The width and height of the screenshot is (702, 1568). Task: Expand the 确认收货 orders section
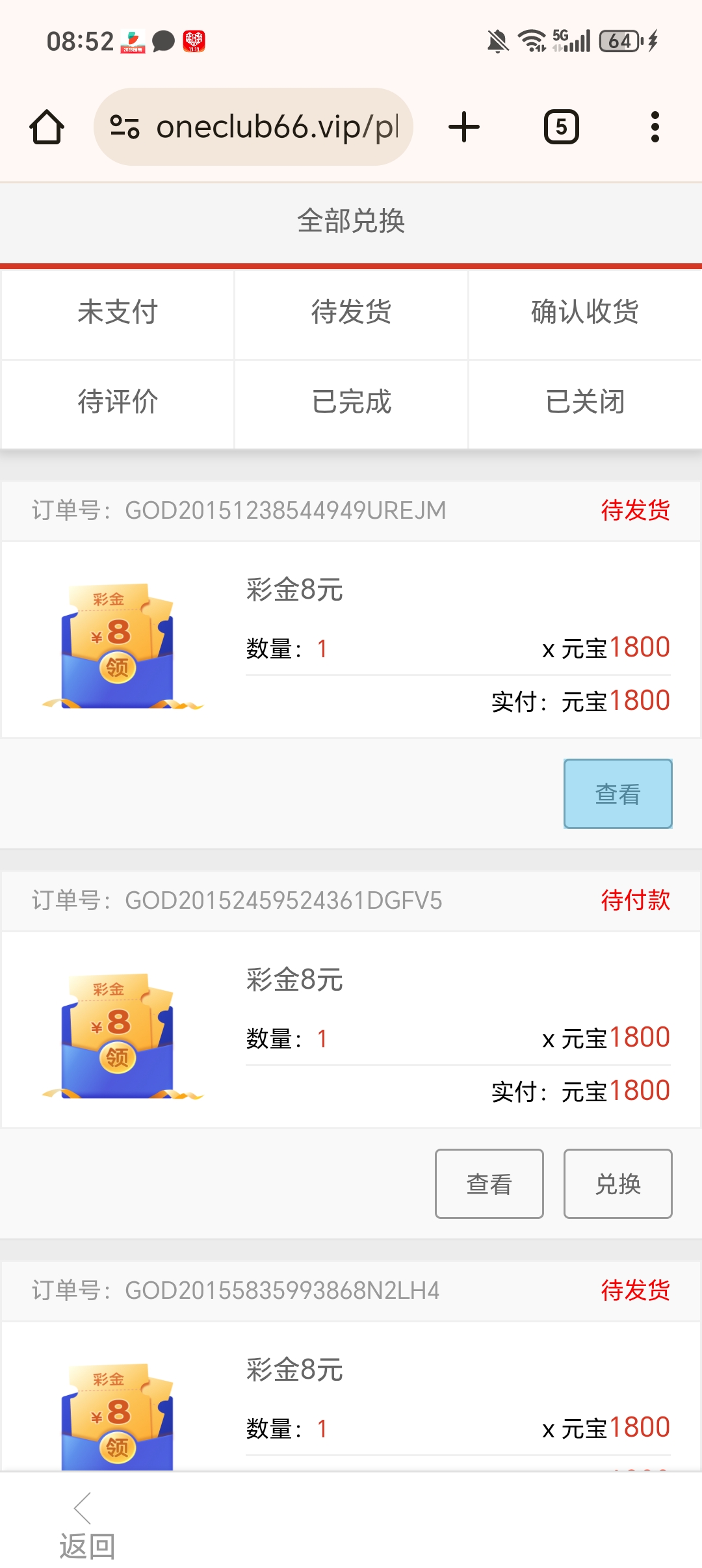pos(584,314)
